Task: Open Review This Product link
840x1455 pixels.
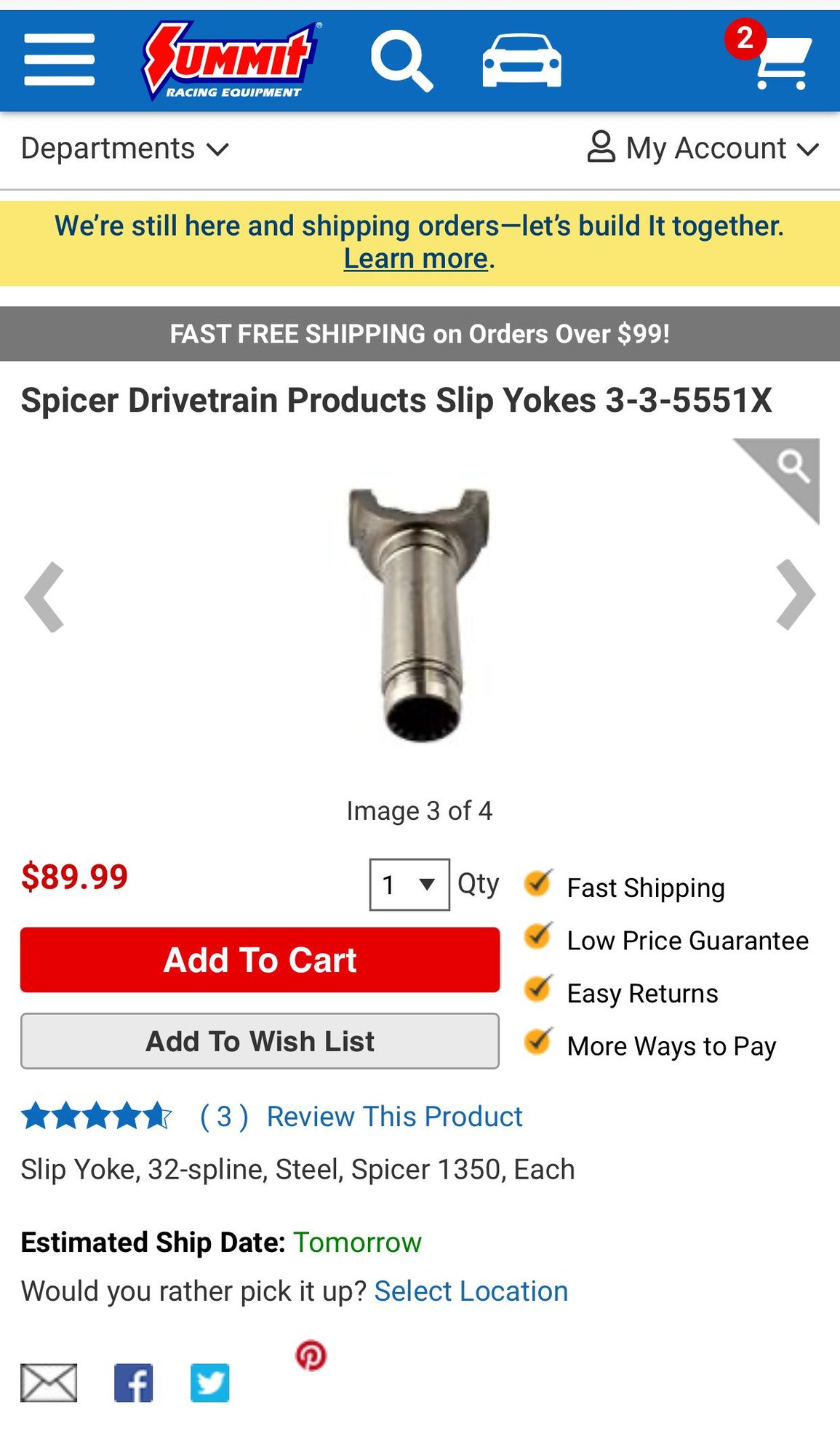Action: point(394,1116)
